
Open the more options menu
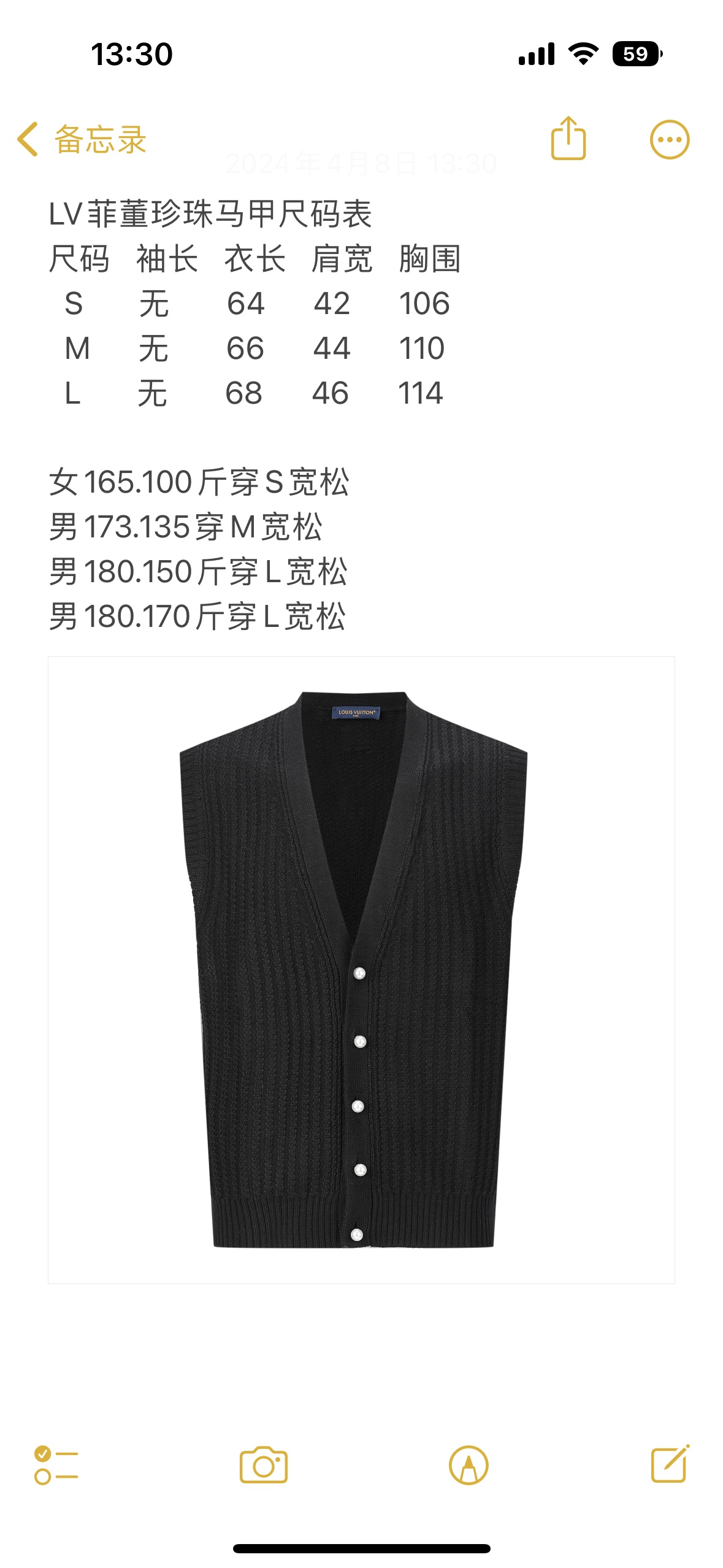coord(669,140)
